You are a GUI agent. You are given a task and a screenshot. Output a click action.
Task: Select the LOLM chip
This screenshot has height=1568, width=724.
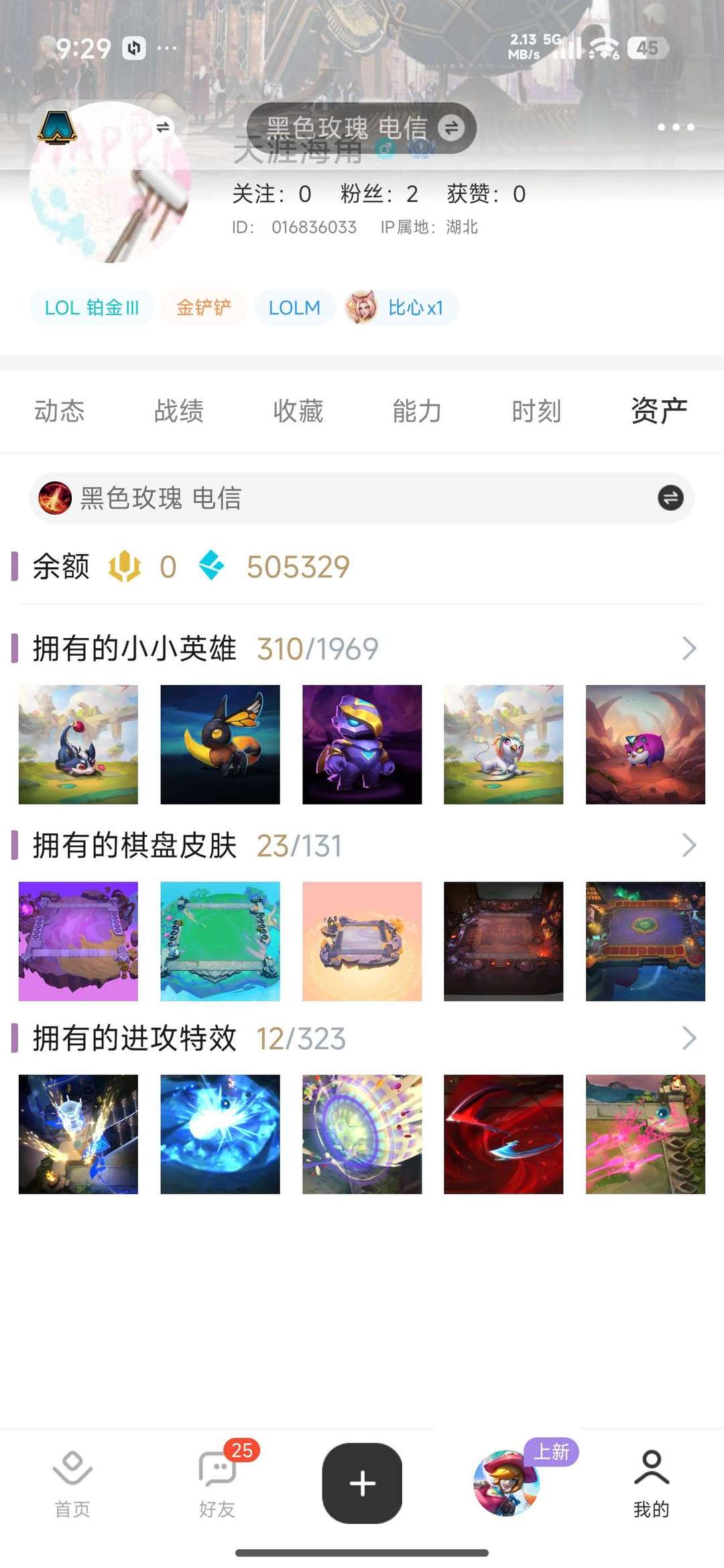[294, 308]
